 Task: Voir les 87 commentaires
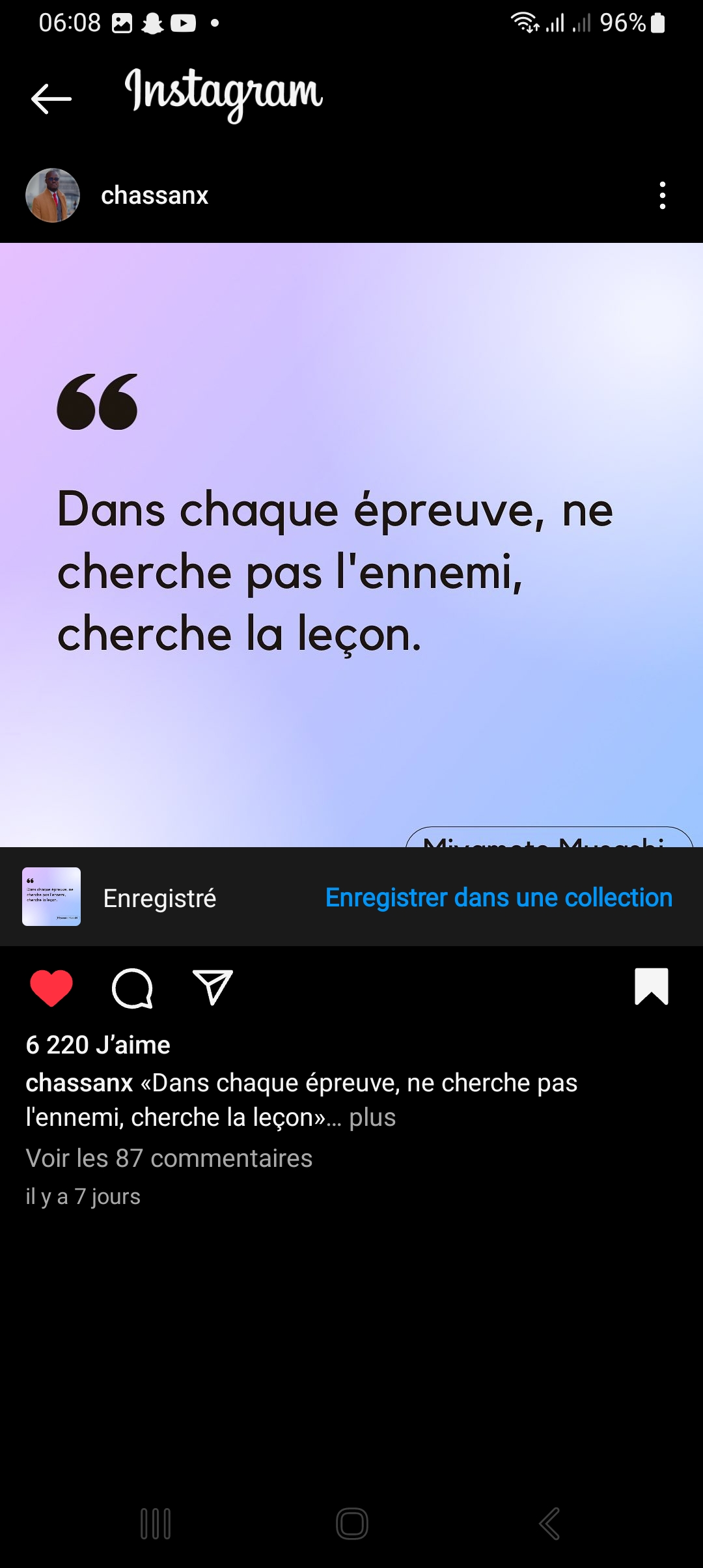(x=169, y=1158)
